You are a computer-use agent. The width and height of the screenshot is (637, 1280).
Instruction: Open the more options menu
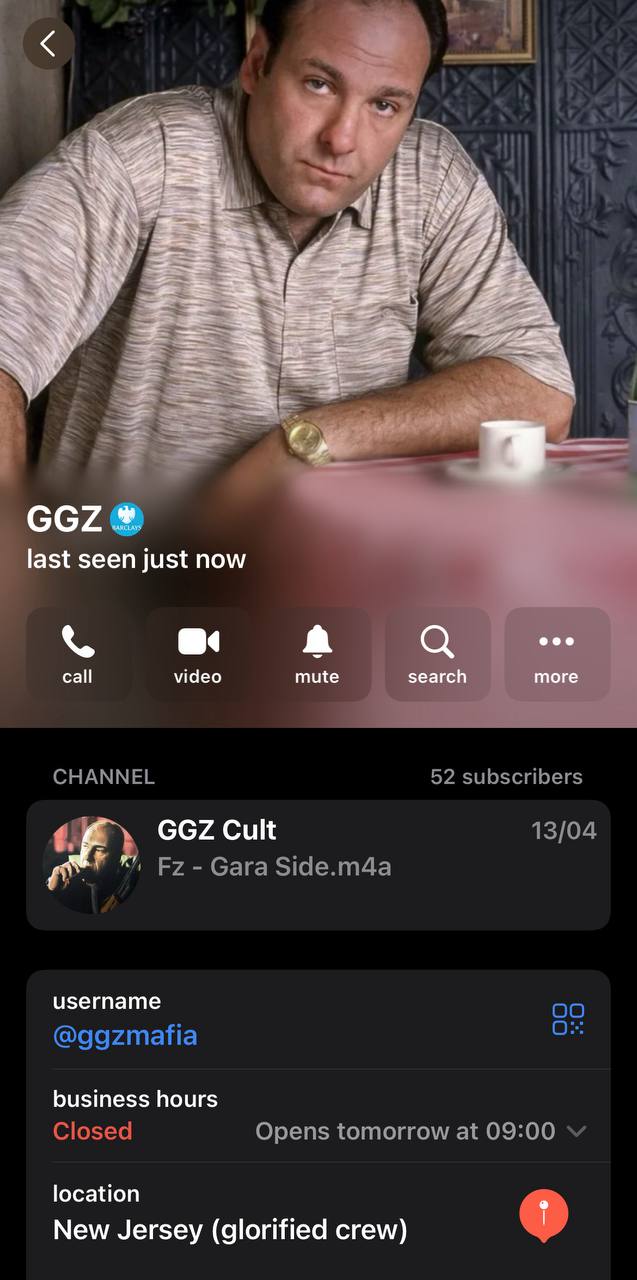point(556,654)
